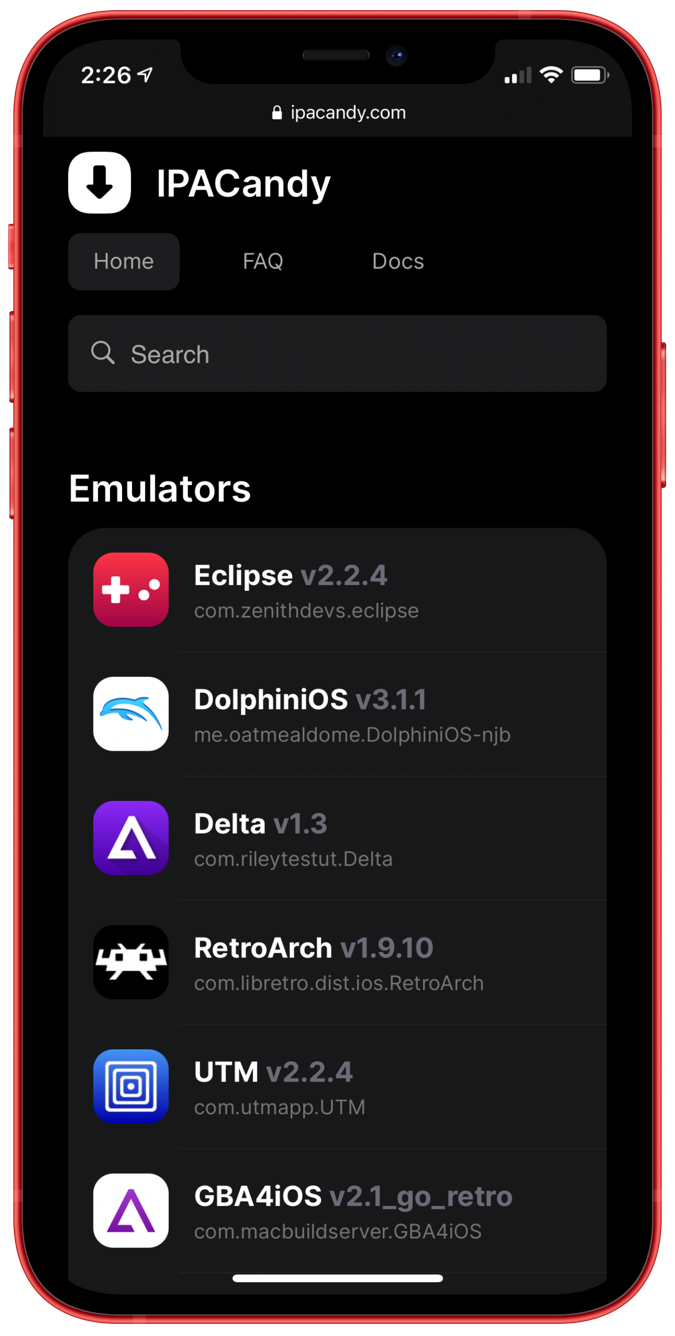The width and height of the screenshot is (675, 1336).
Task: View RetroArch v1.9.10 details
Action: tap(337, 963)
